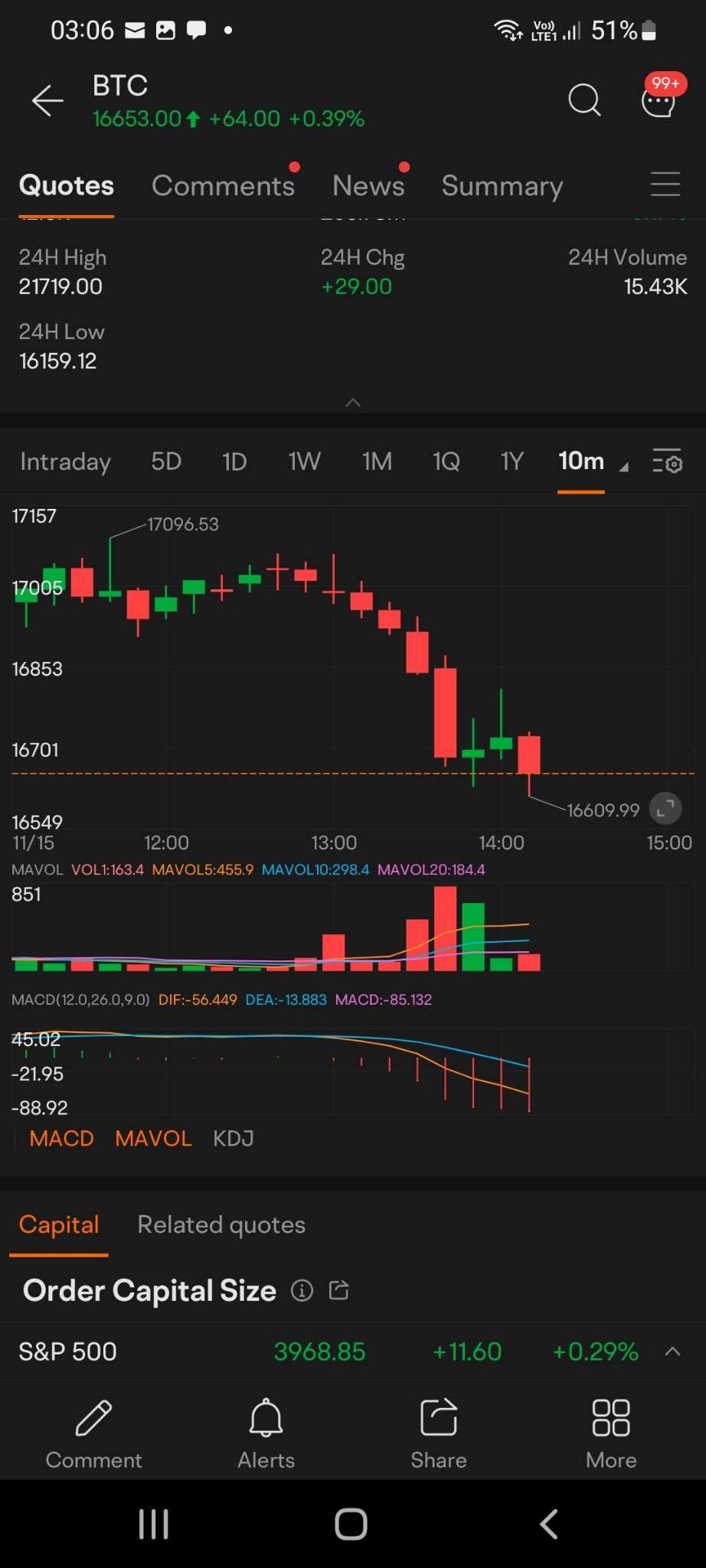The height and width of the screenshot is (1568, 706).
Task: Switch to the News tab
Action: click(368, 185)
